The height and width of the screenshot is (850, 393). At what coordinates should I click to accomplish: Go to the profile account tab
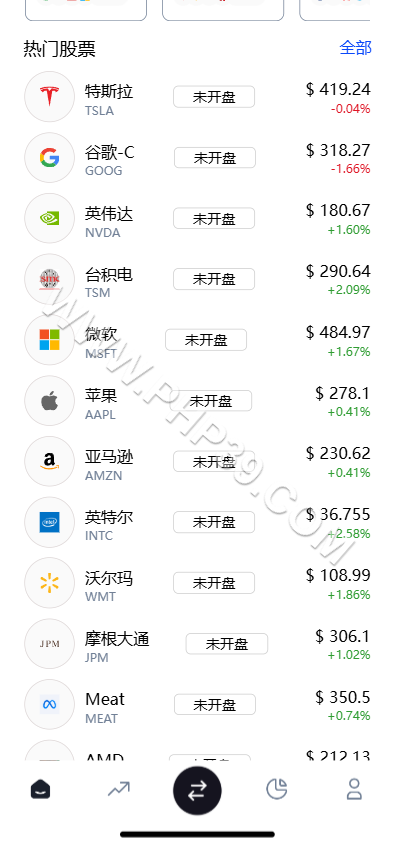(x=355, y=789)
